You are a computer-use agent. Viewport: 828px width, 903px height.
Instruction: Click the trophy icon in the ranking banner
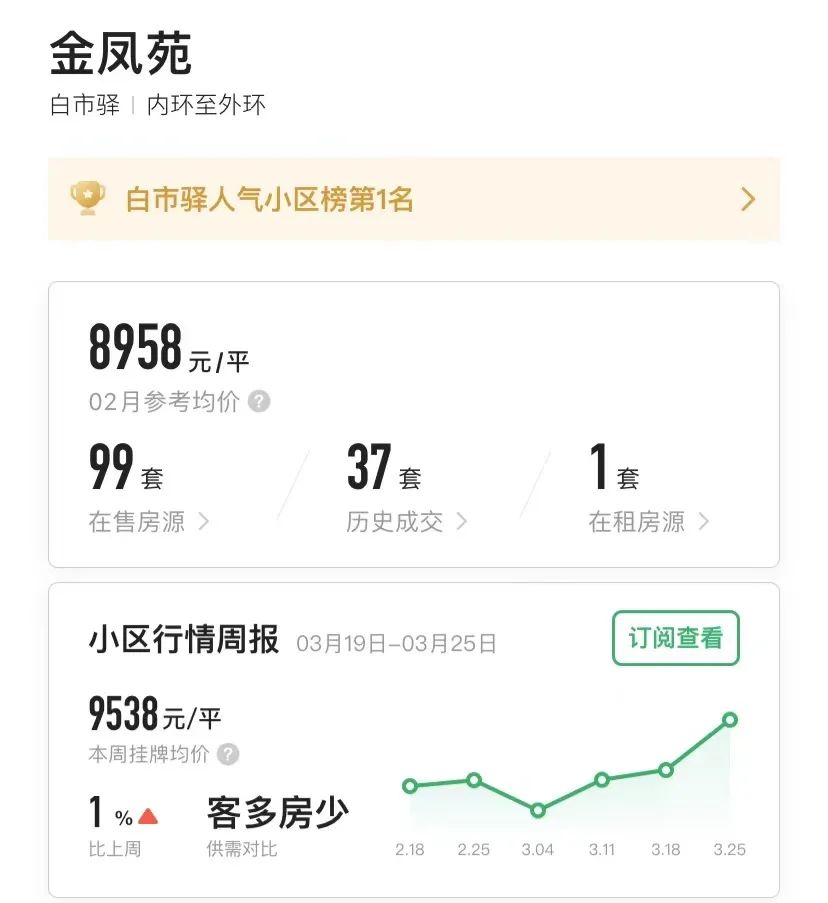click(89, 199)
